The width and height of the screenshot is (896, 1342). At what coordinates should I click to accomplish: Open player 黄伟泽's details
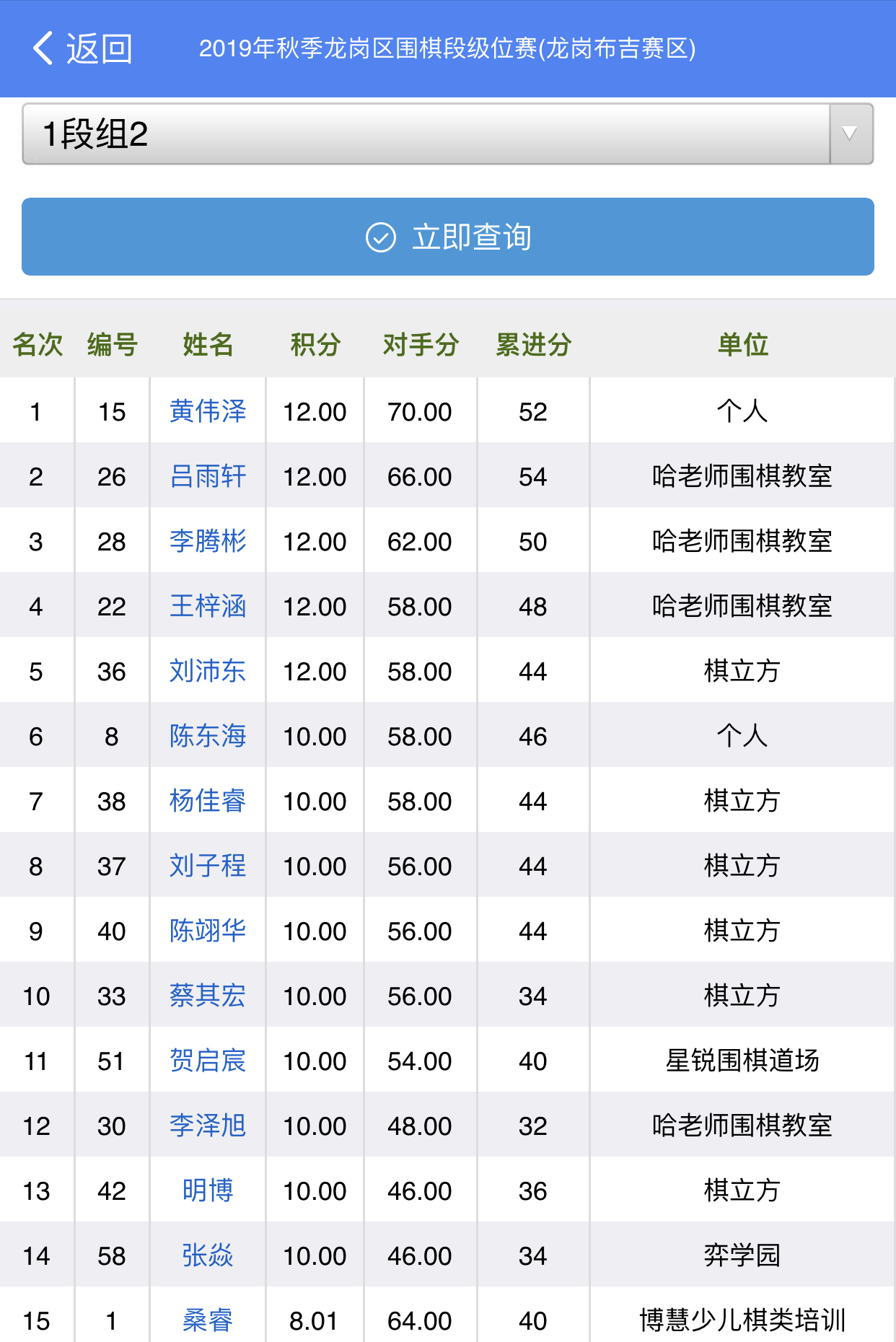pyautogui.click(x=208, y=411)
